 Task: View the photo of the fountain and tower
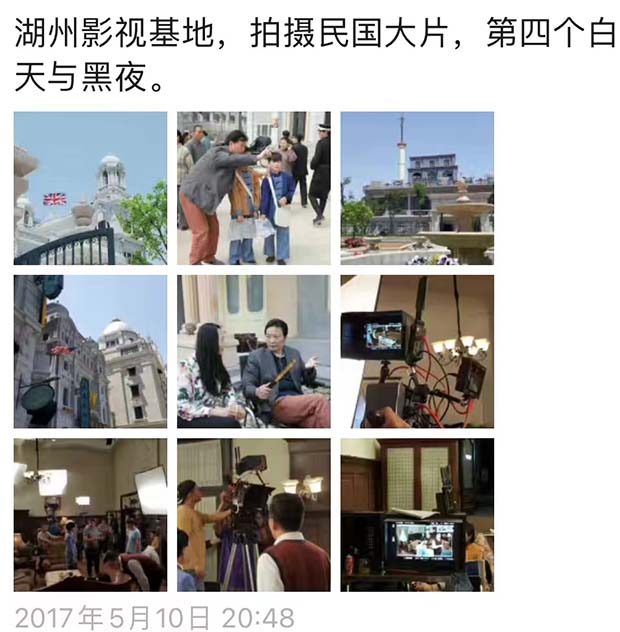tap(417, 188)
